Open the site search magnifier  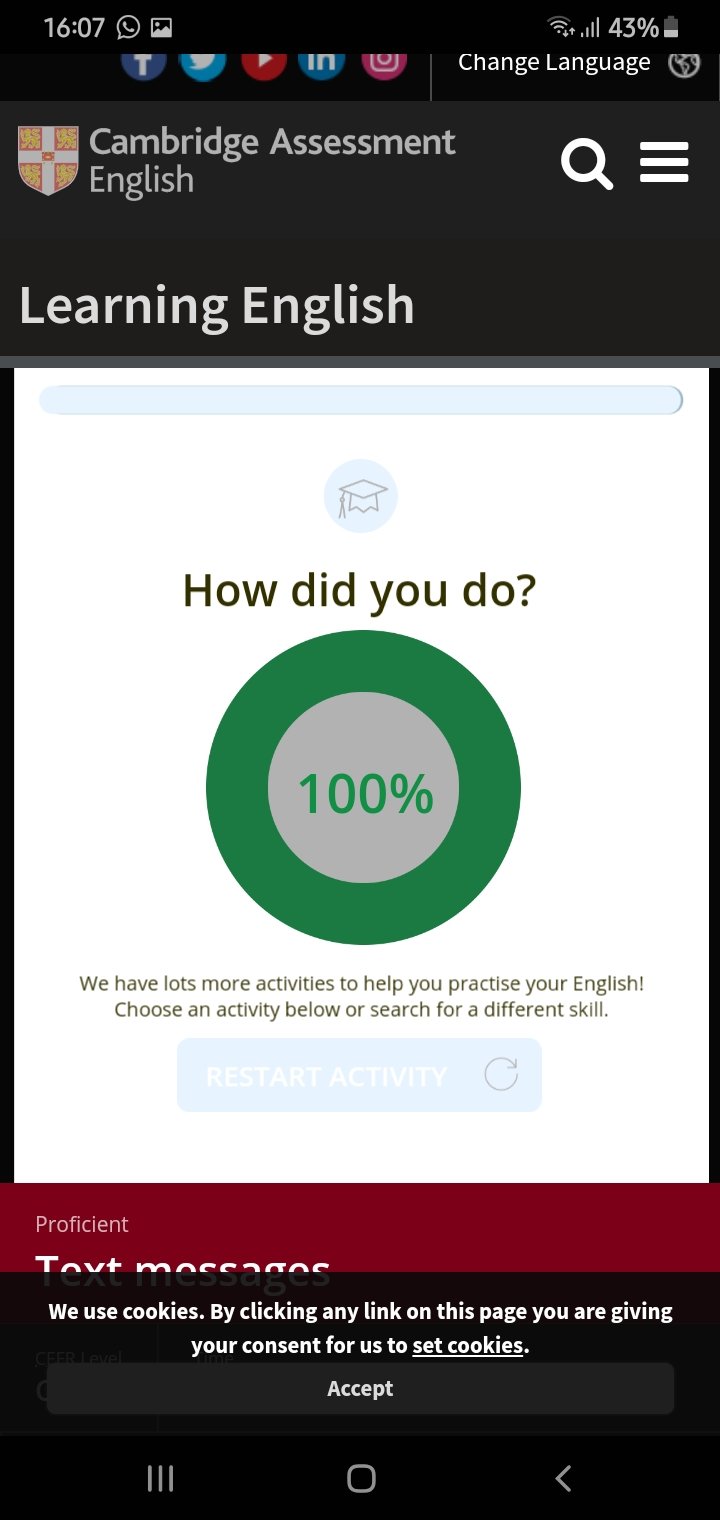coord(587,164)
